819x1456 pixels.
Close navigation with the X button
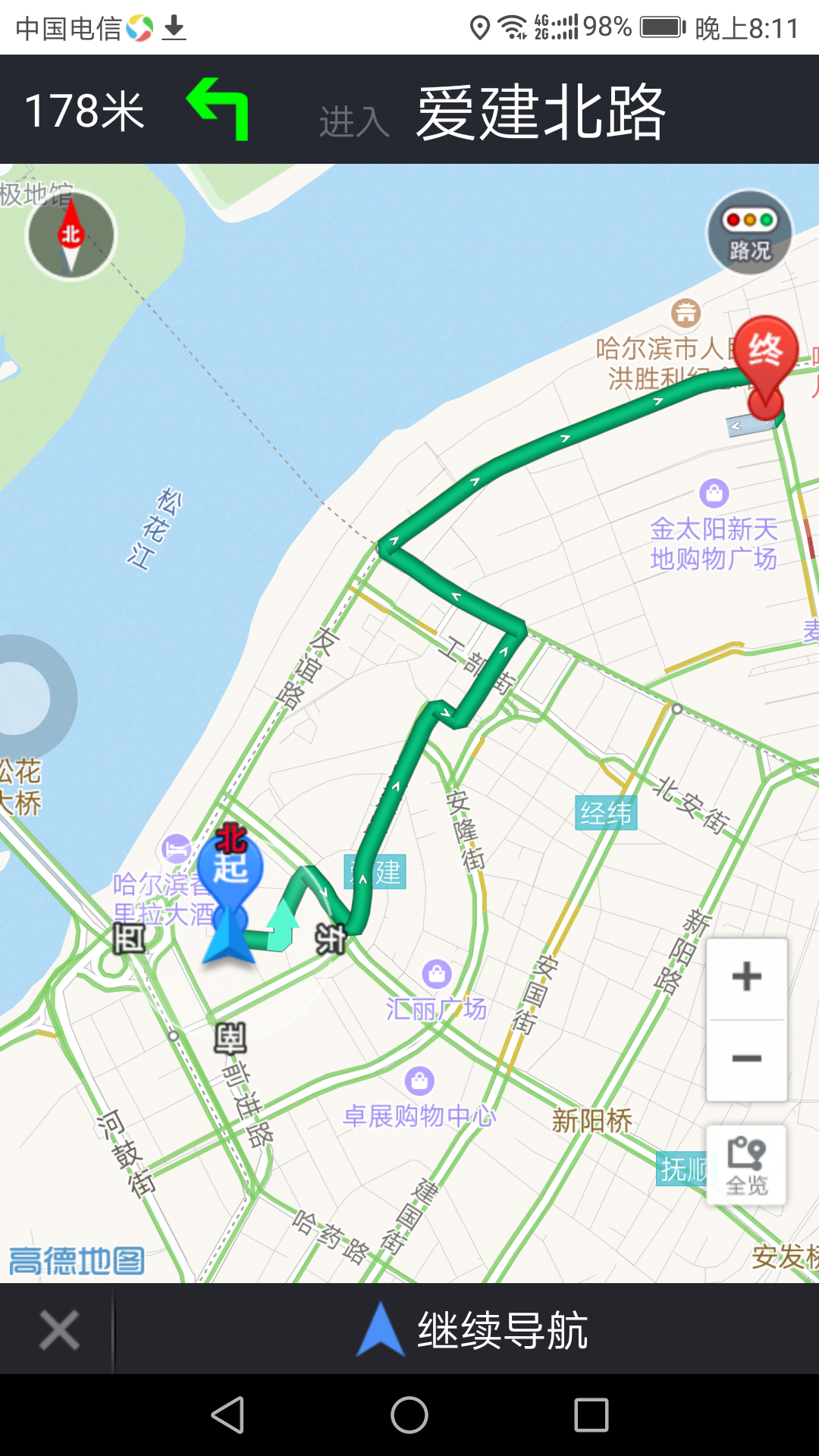click(x=58, y=1329)
